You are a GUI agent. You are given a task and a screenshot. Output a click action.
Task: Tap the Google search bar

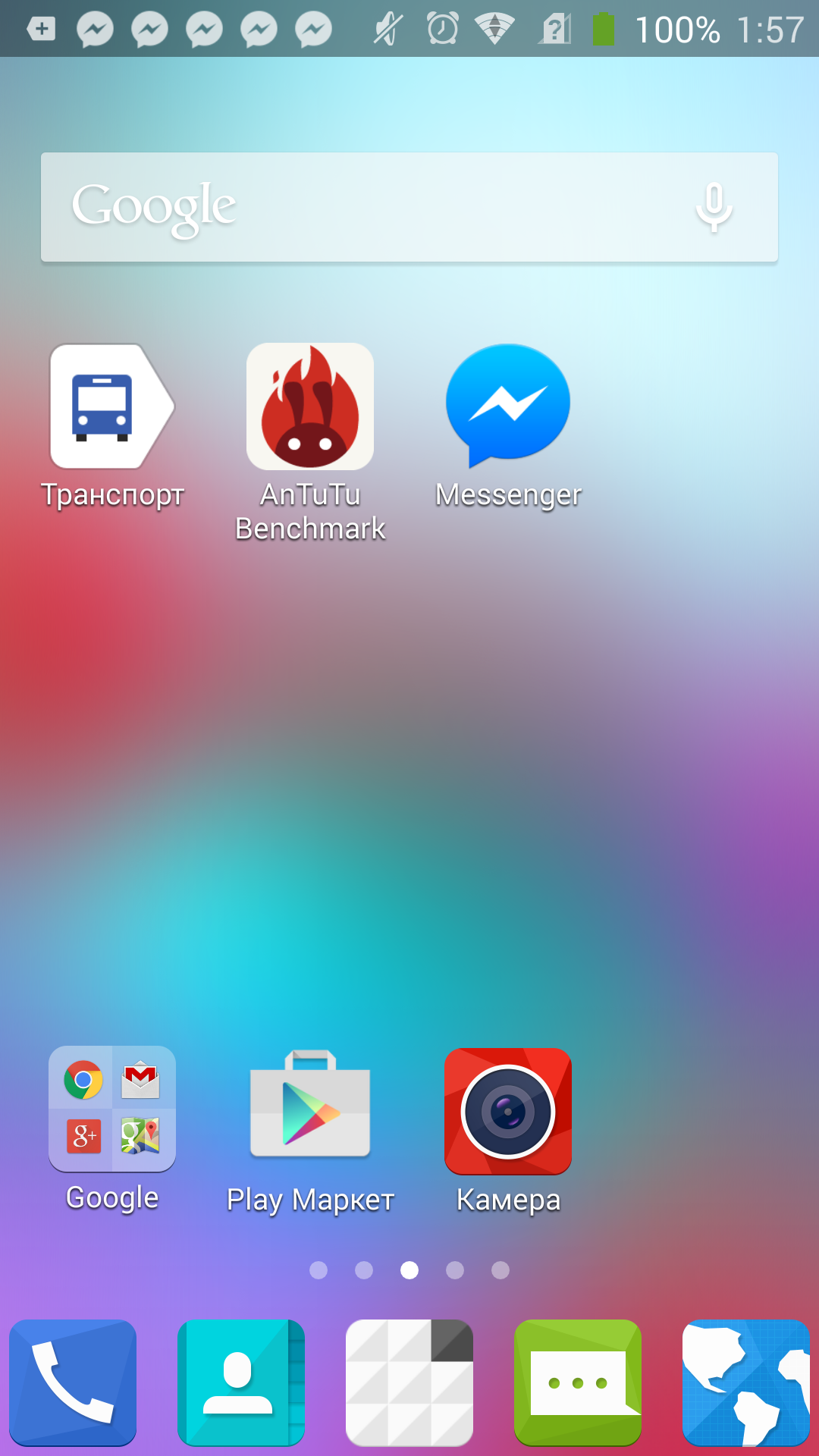coord(409,207)
